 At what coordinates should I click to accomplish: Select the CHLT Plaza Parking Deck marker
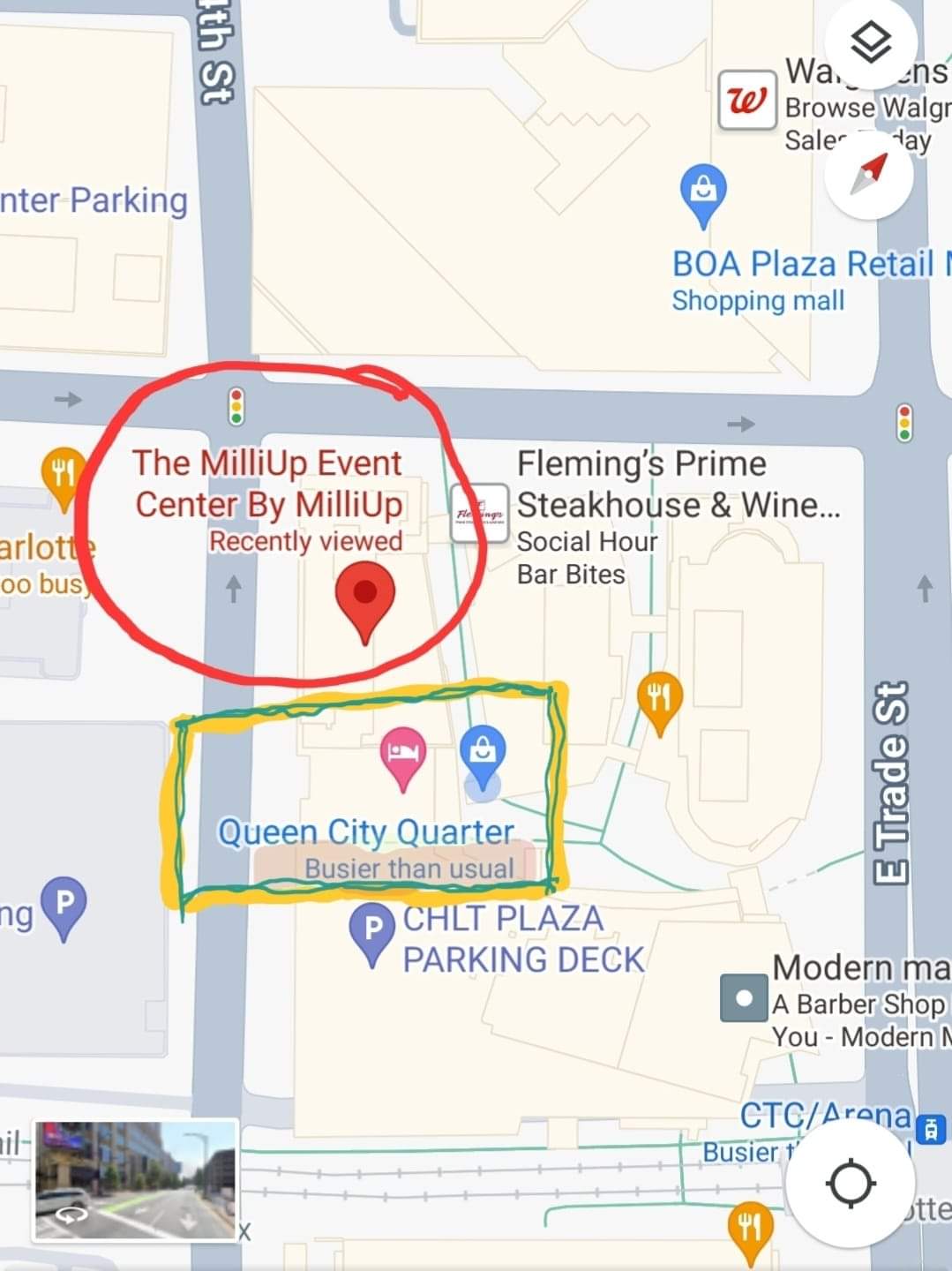pyautogui.click(x=372, y=930)
